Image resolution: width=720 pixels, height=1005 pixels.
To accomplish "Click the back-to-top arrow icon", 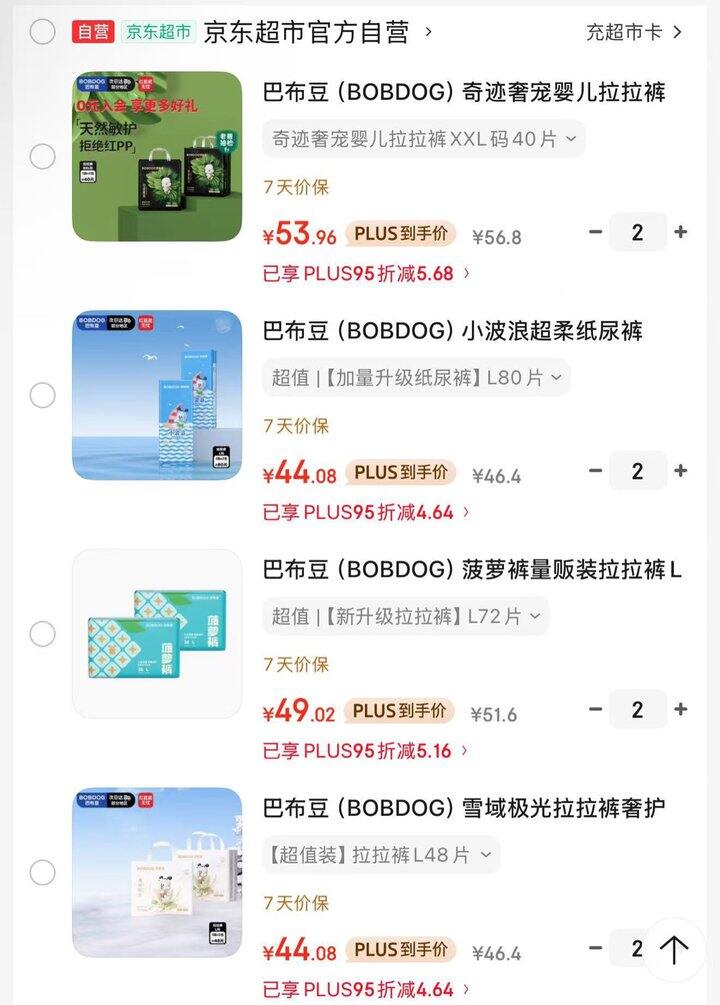I will pos(674,947).
